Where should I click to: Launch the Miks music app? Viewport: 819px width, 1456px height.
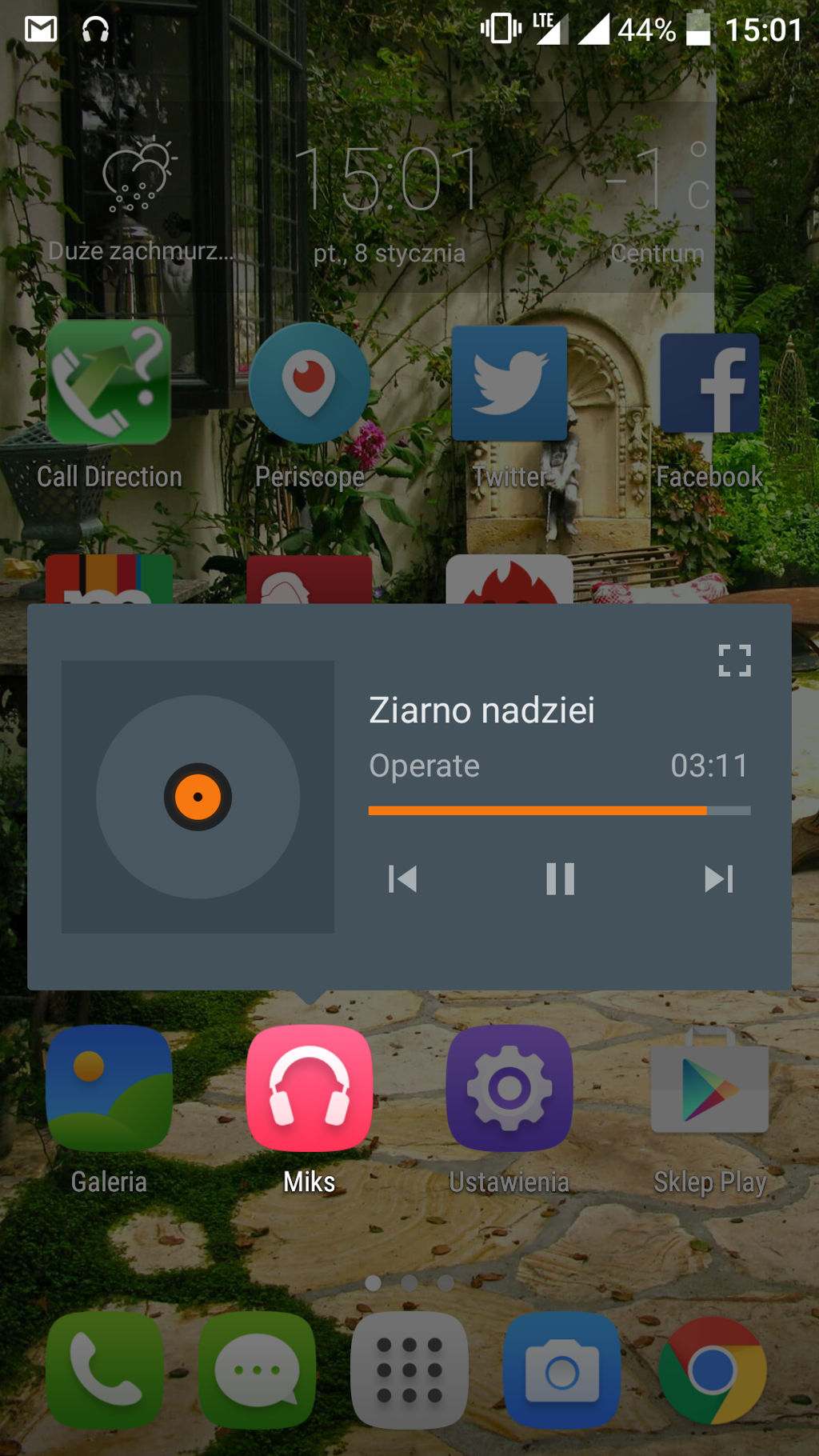(x=310, y=1090)
